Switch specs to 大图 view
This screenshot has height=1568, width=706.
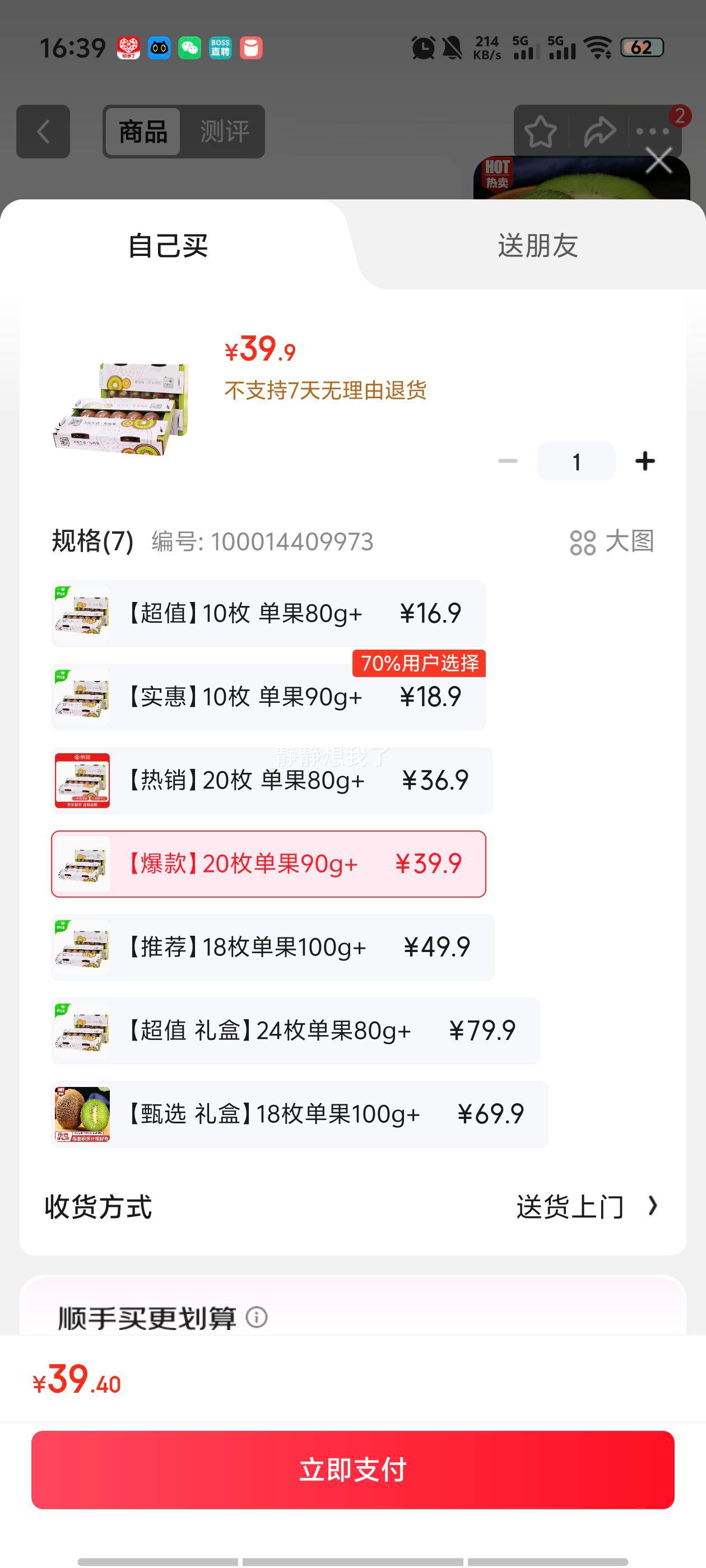(611, 542)
